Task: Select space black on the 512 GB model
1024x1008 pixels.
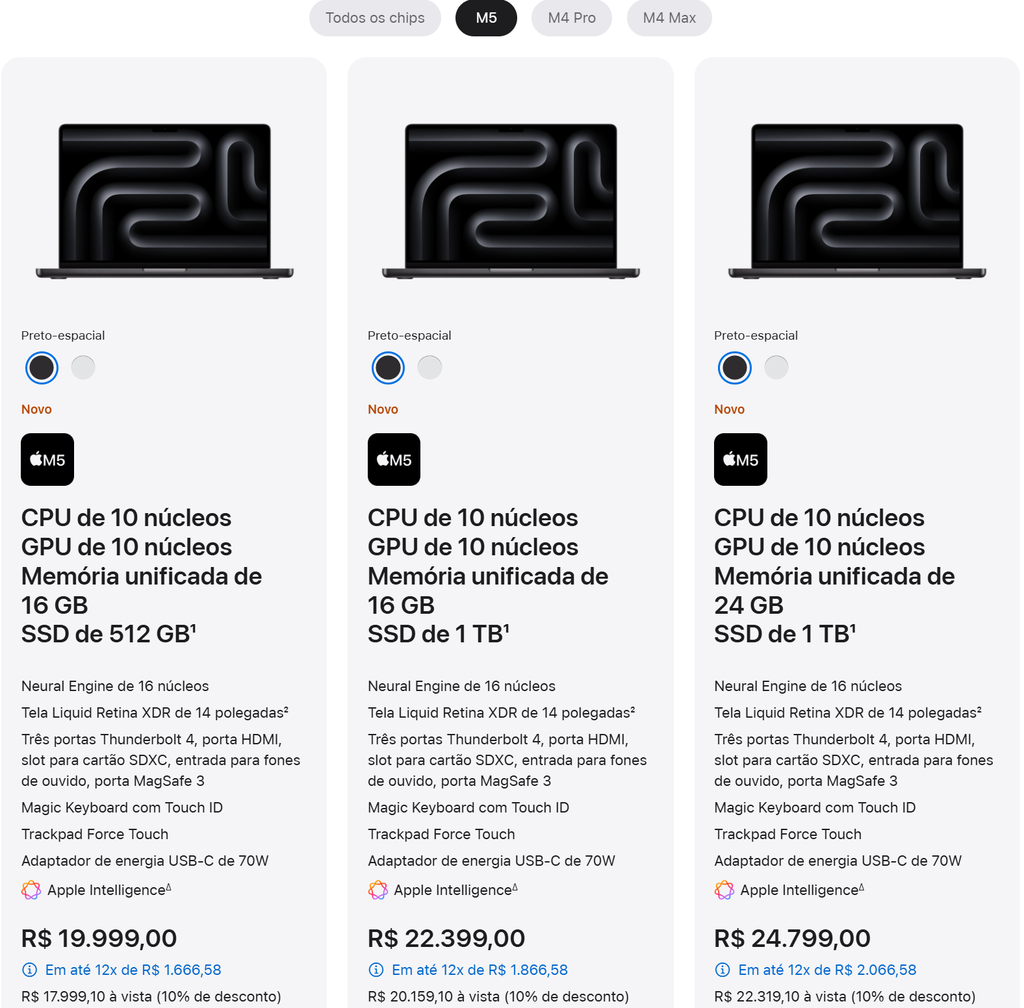Action: pos(41,367)
